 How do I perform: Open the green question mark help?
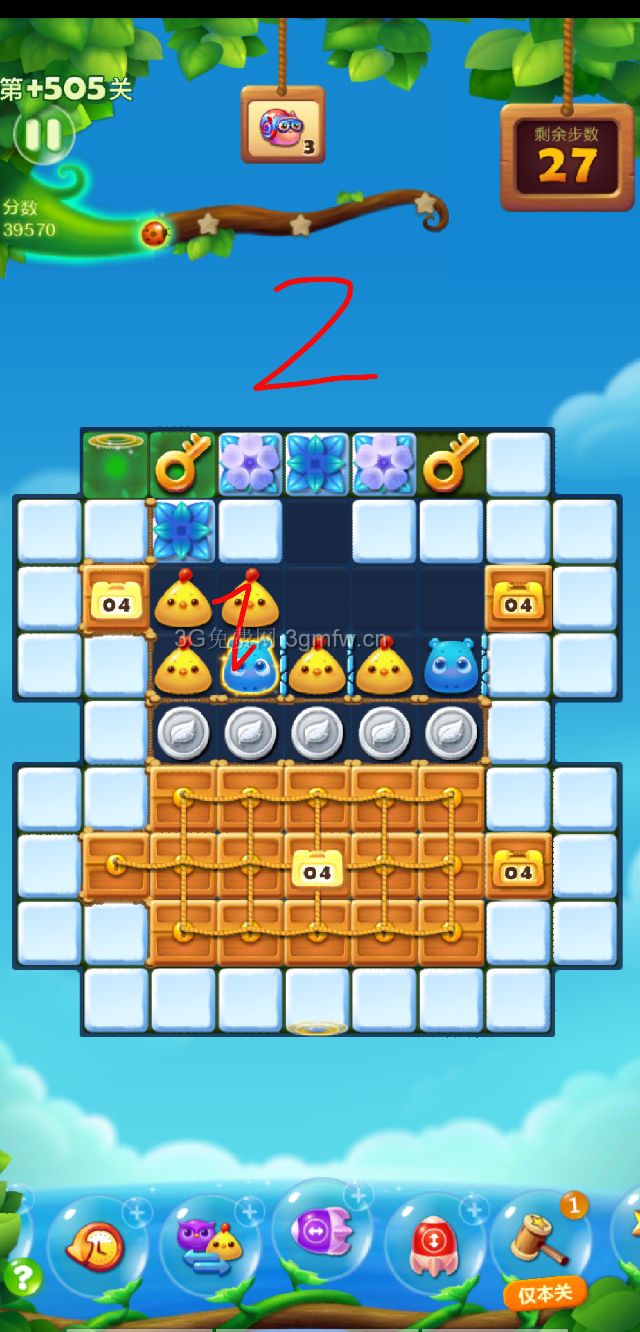(22, 1276)
